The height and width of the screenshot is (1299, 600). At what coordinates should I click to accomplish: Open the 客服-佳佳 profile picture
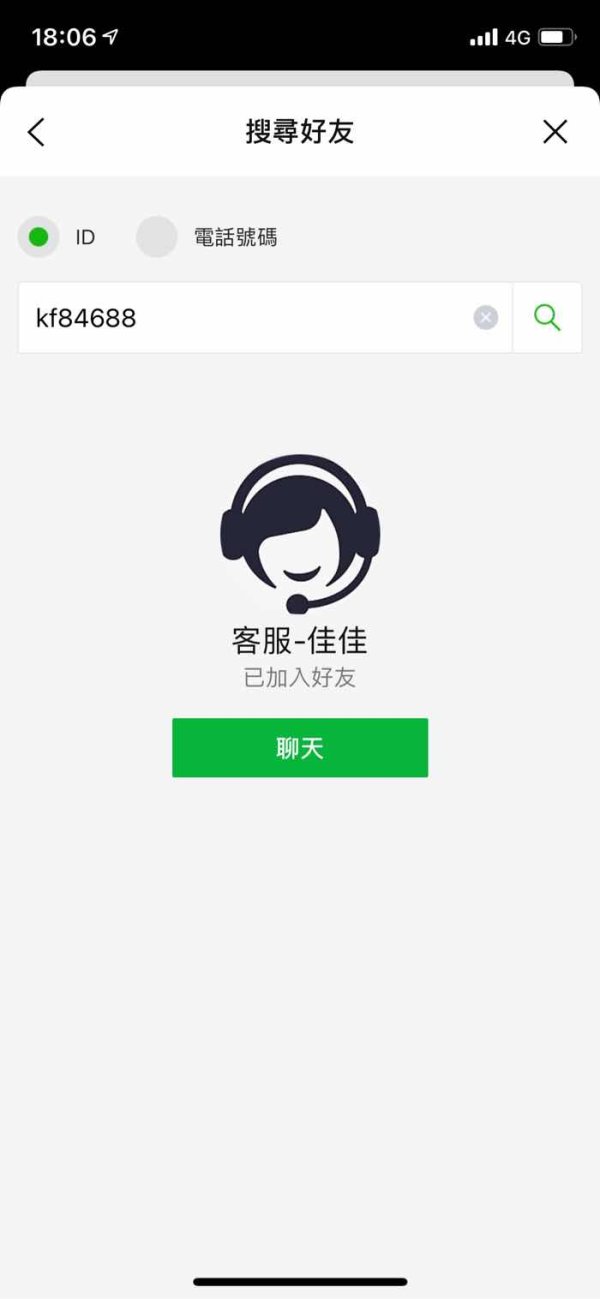(x=300, y=534)
